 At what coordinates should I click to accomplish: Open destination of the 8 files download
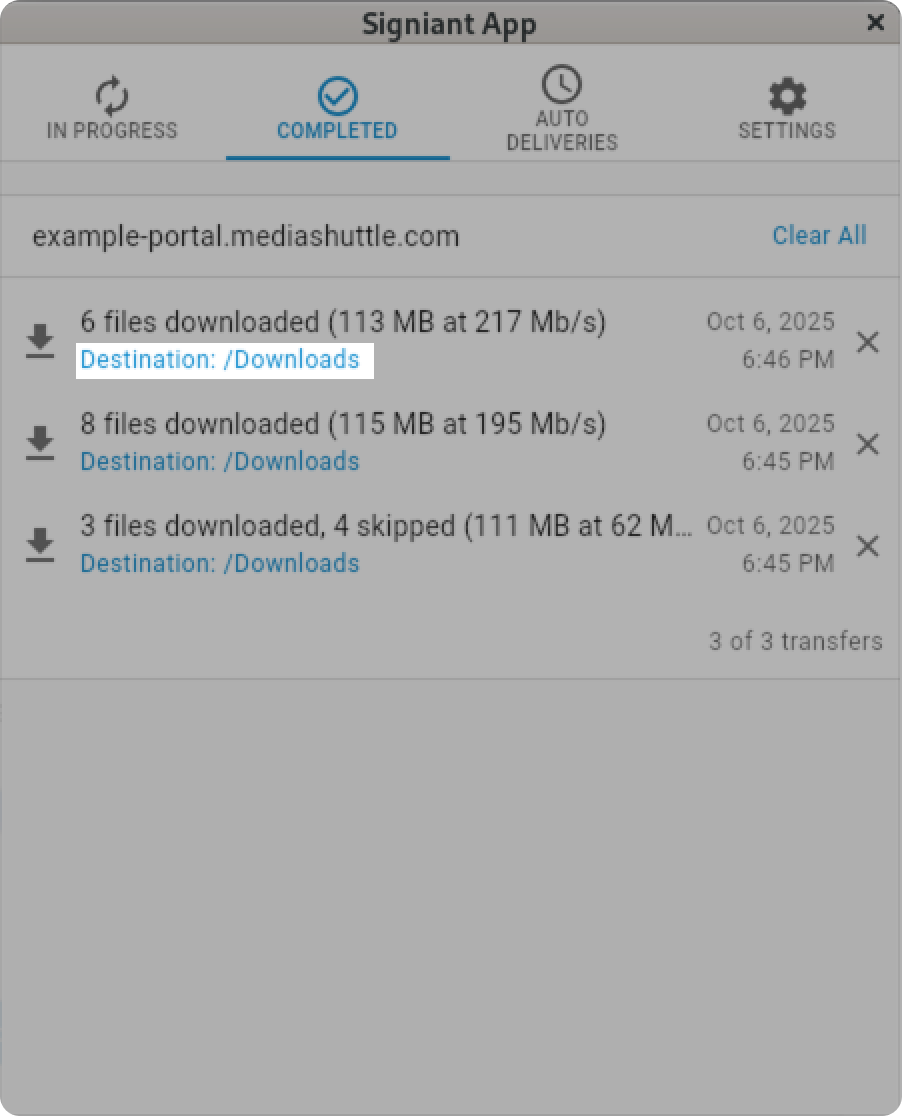[220, 461]
